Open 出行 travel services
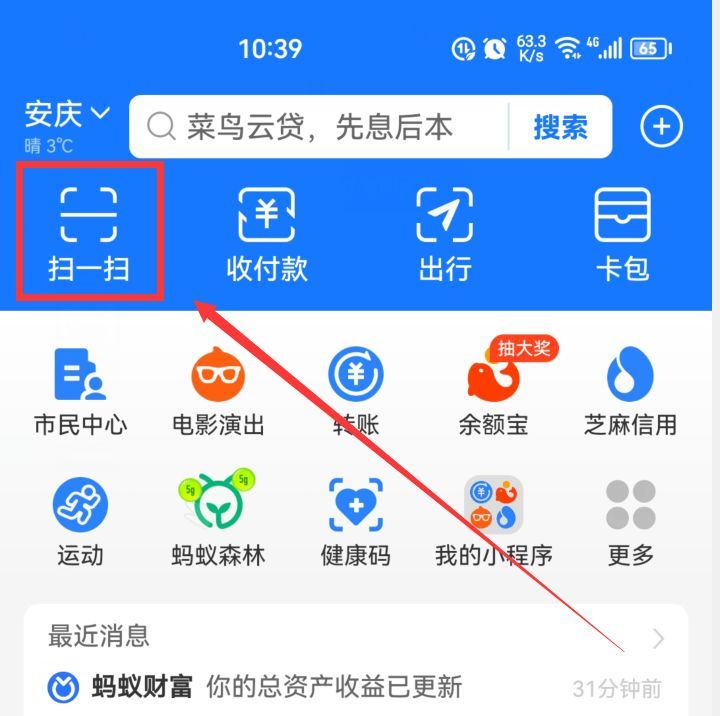720x716 pixels. (x=444, y=232)
